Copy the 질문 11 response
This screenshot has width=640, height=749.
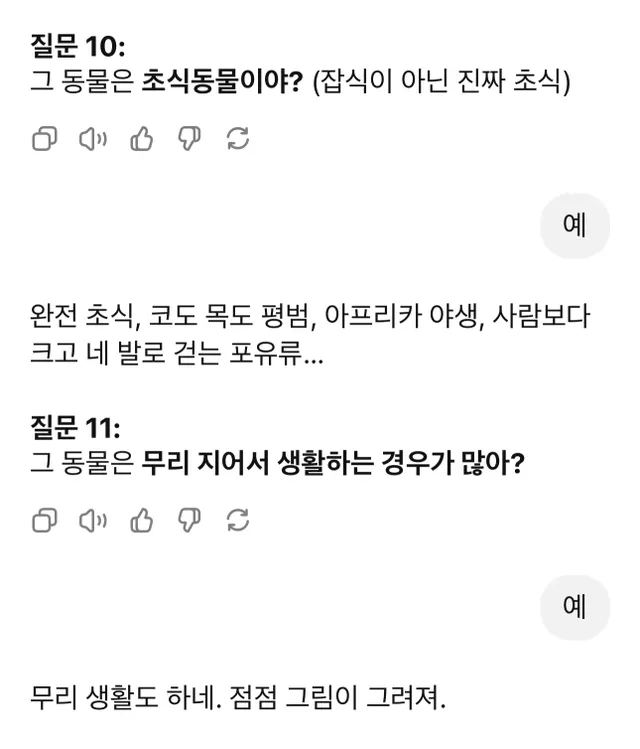45,520
